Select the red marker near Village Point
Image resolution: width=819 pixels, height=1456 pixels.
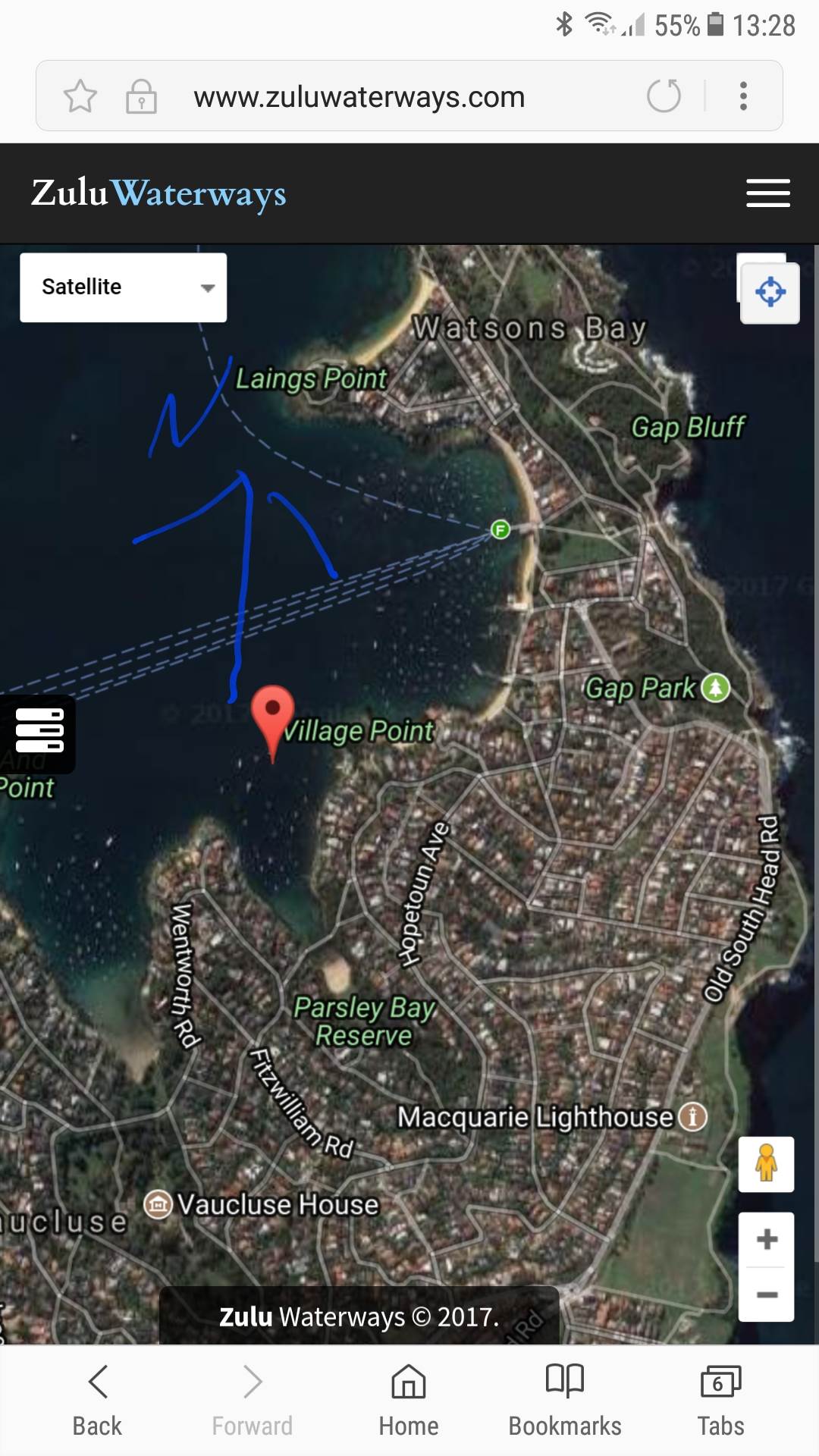click(x=272, y=714)
